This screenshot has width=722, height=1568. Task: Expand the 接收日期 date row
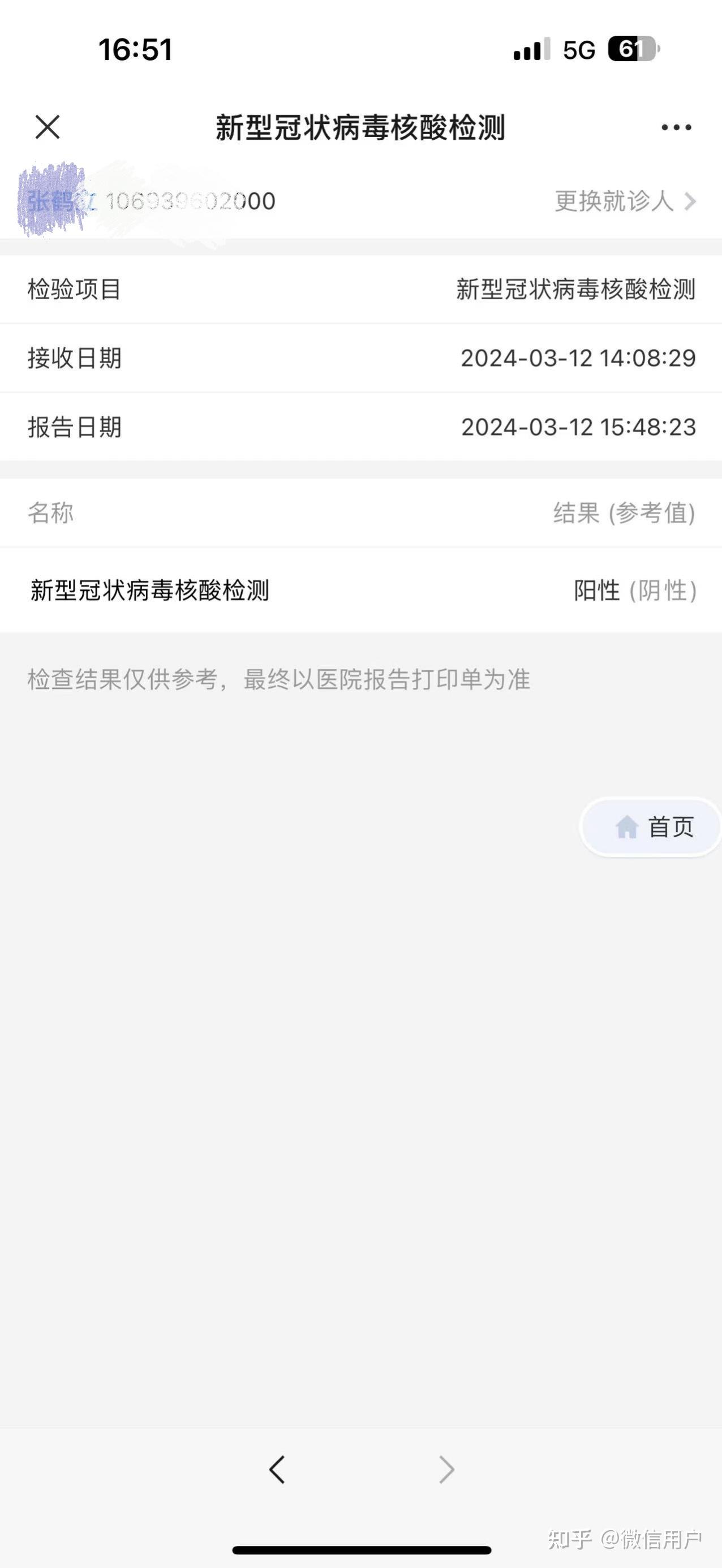(361, 358)
